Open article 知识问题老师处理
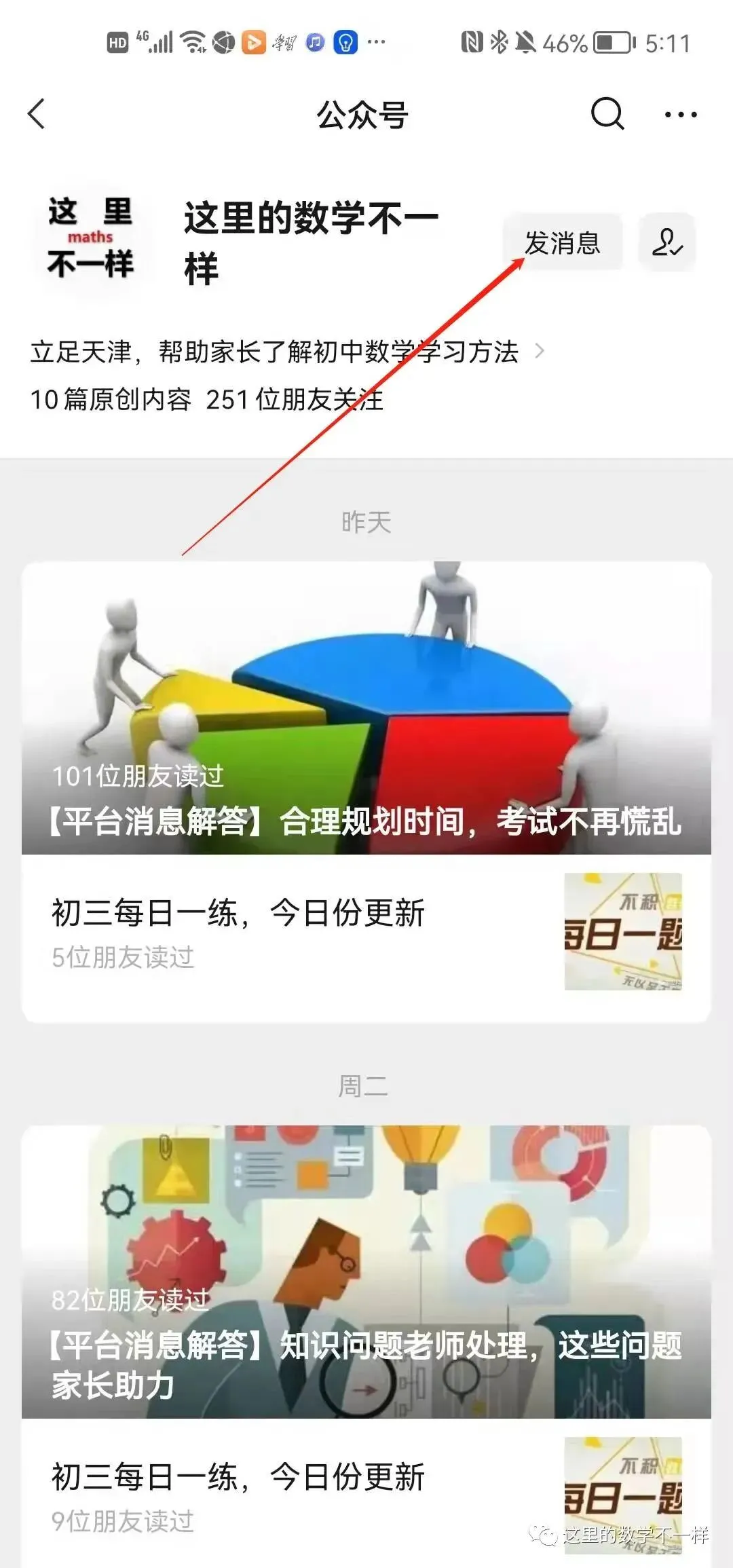The height and width of the screenshot is (1568, 733). coord(366,1272)
